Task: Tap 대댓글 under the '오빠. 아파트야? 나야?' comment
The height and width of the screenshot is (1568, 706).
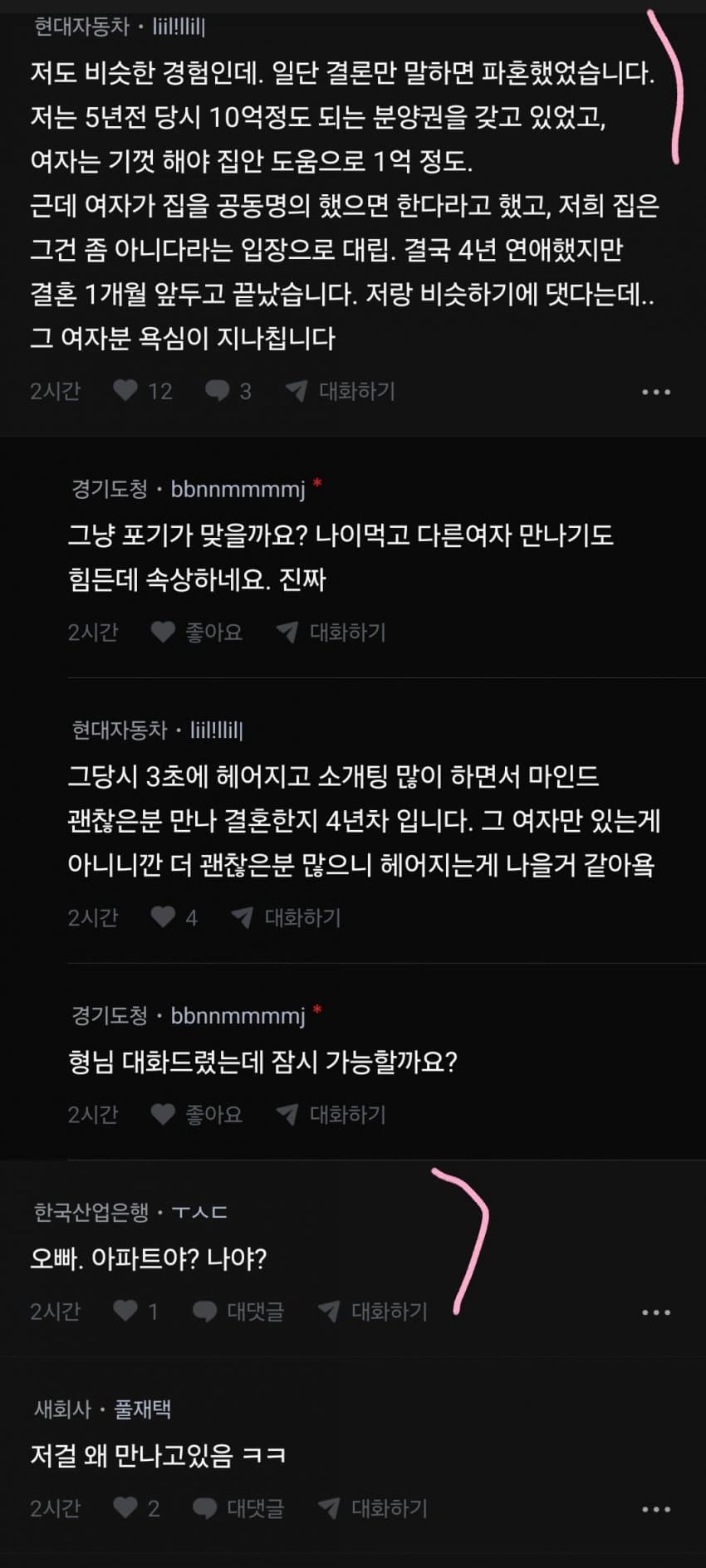Action: 239,1312
